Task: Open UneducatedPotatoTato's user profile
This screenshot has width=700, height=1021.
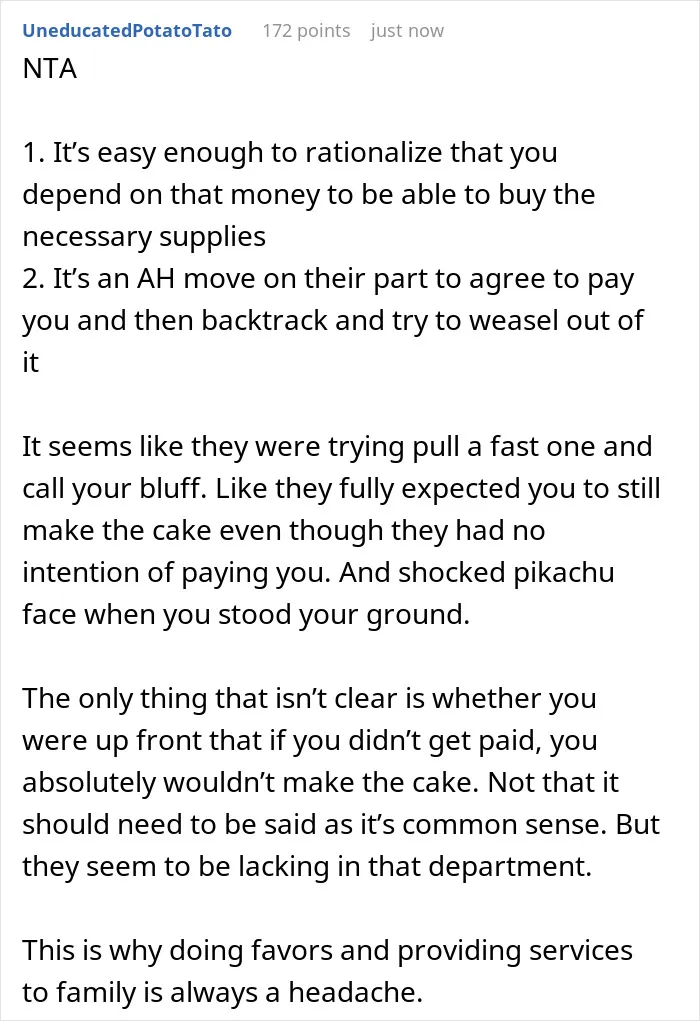Action: (x=127, y=31)
